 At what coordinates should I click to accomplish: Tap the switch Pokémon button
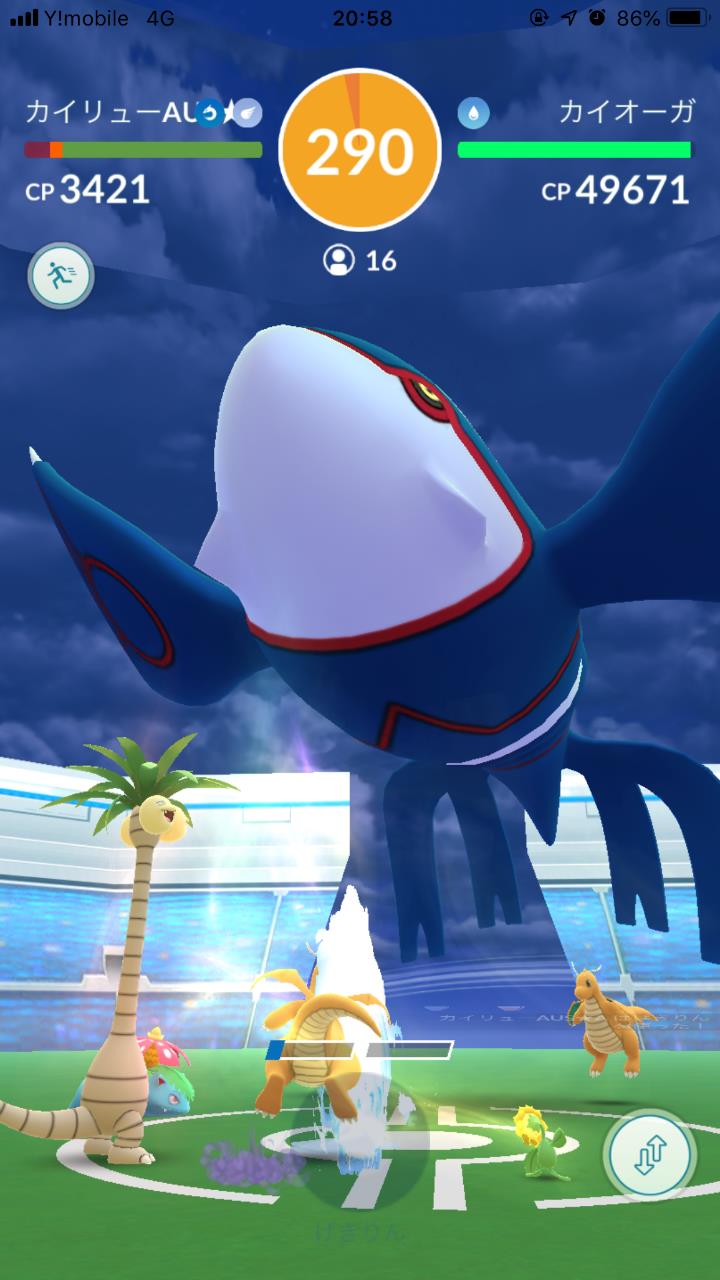tap(650, 1153)
